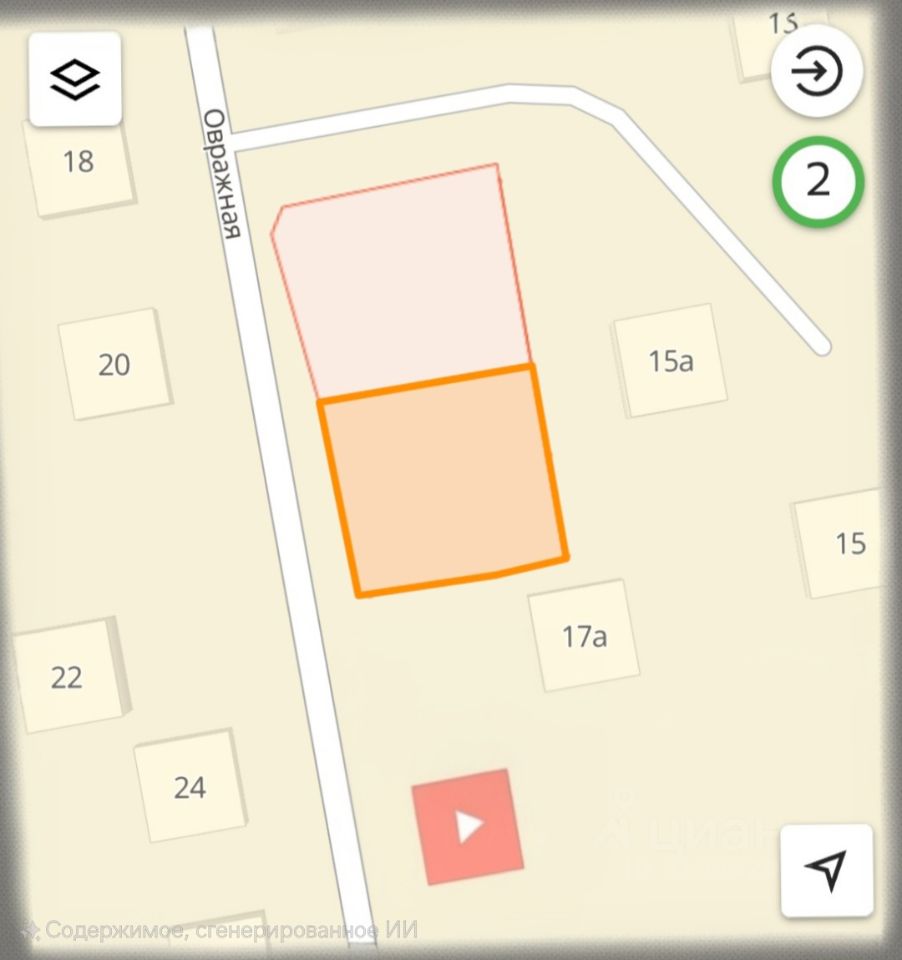
Task: Tap the sign-in arrow icon
Action: [817, 71]
